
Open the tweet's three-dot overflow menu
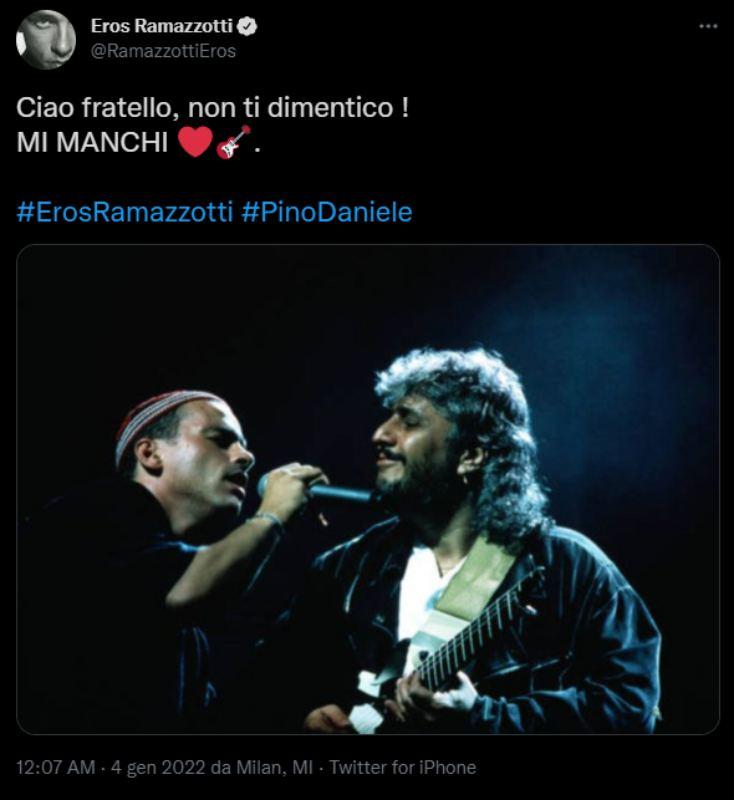[x=708, y=27]
